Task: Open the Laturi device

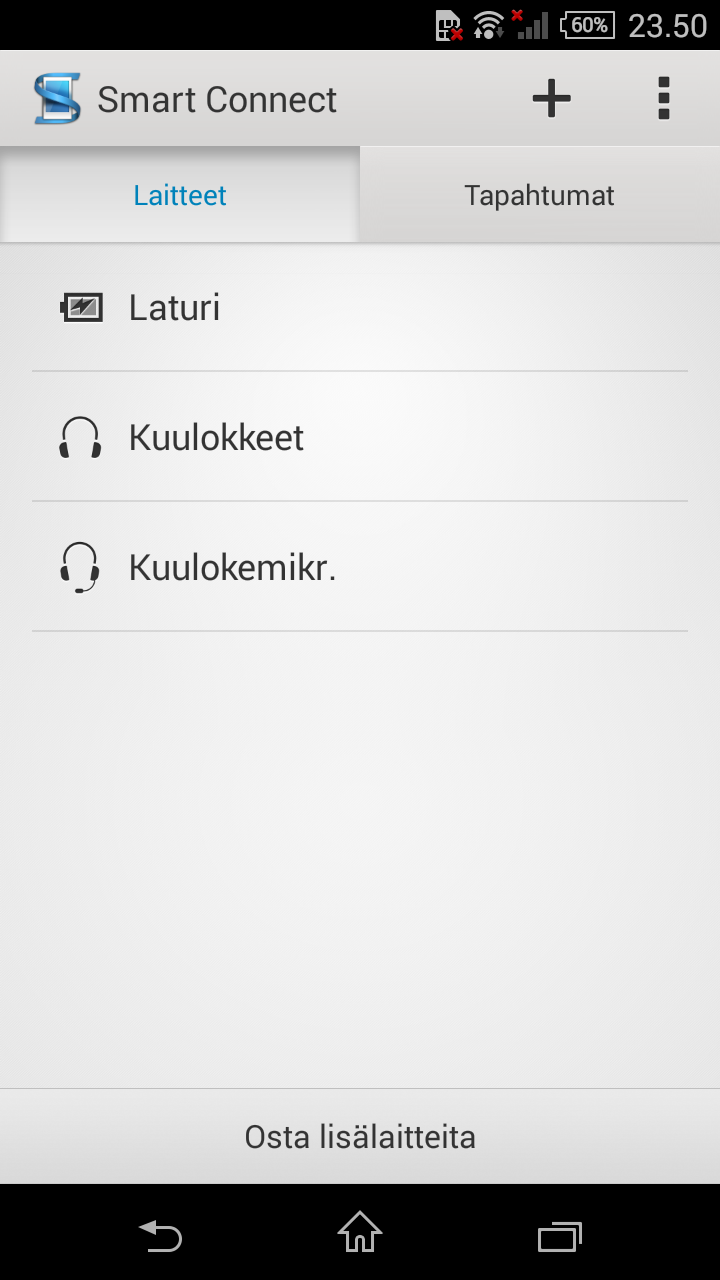Action: point(360,307)
